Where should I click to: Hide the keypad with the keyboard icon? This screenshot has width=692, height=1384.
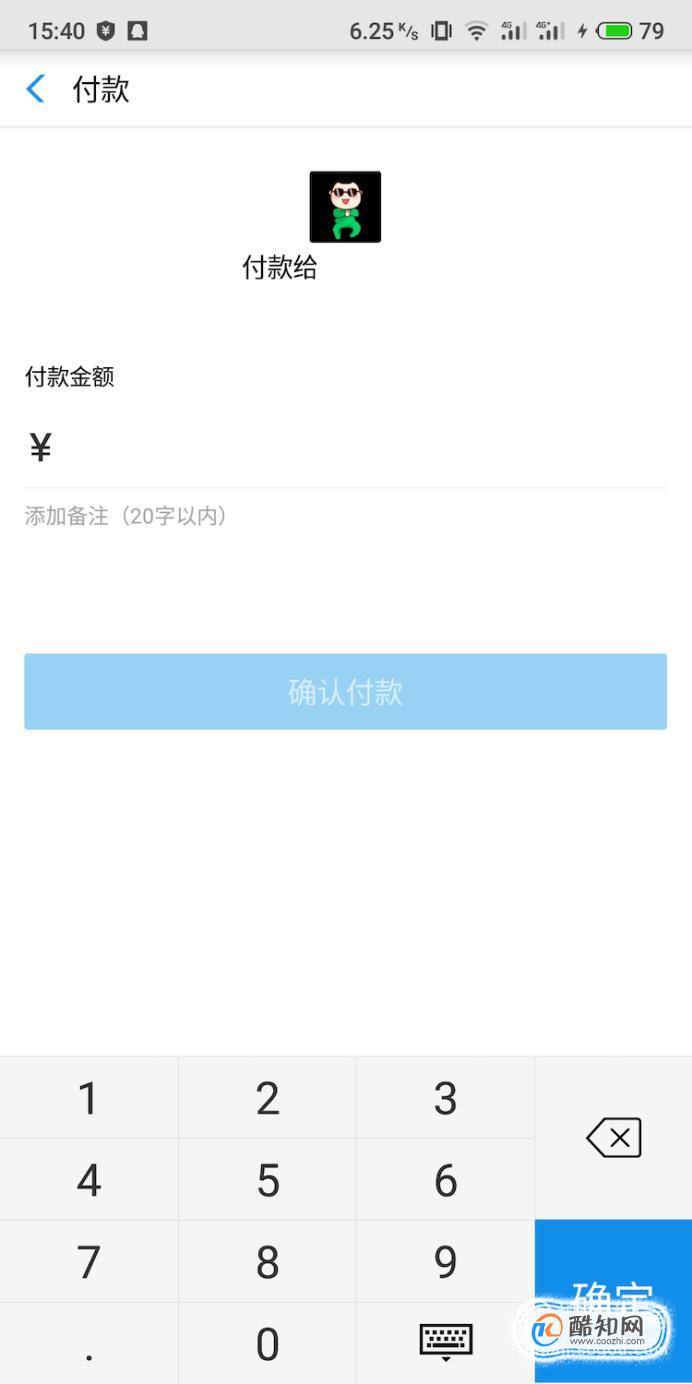pyautogui.click(x=445, y=1342)
